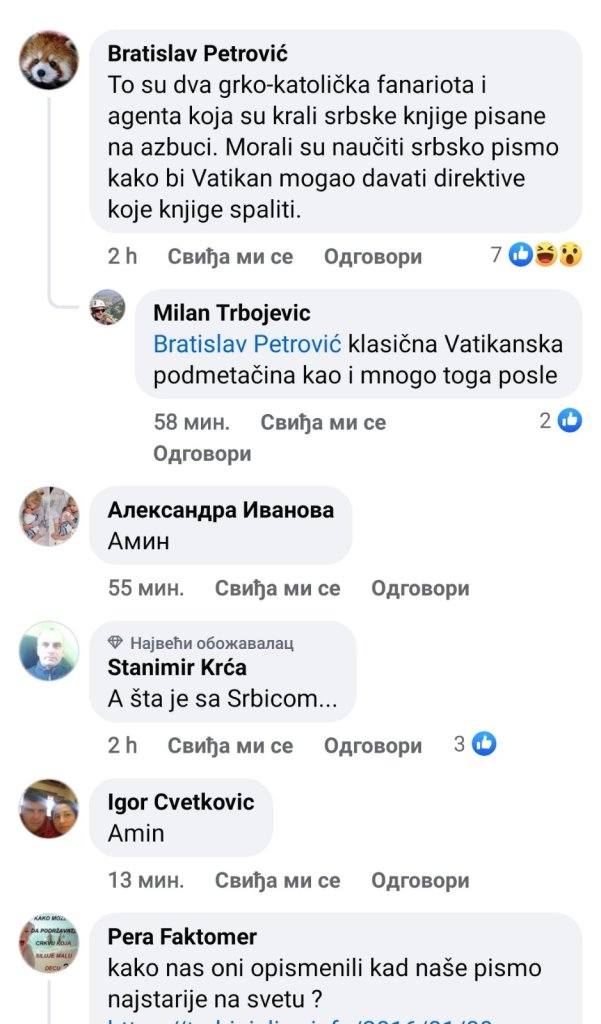Reply to Igor Cvetkovic's comment
This screenshot has height=1024, width=601.
[x=419, y=881]
